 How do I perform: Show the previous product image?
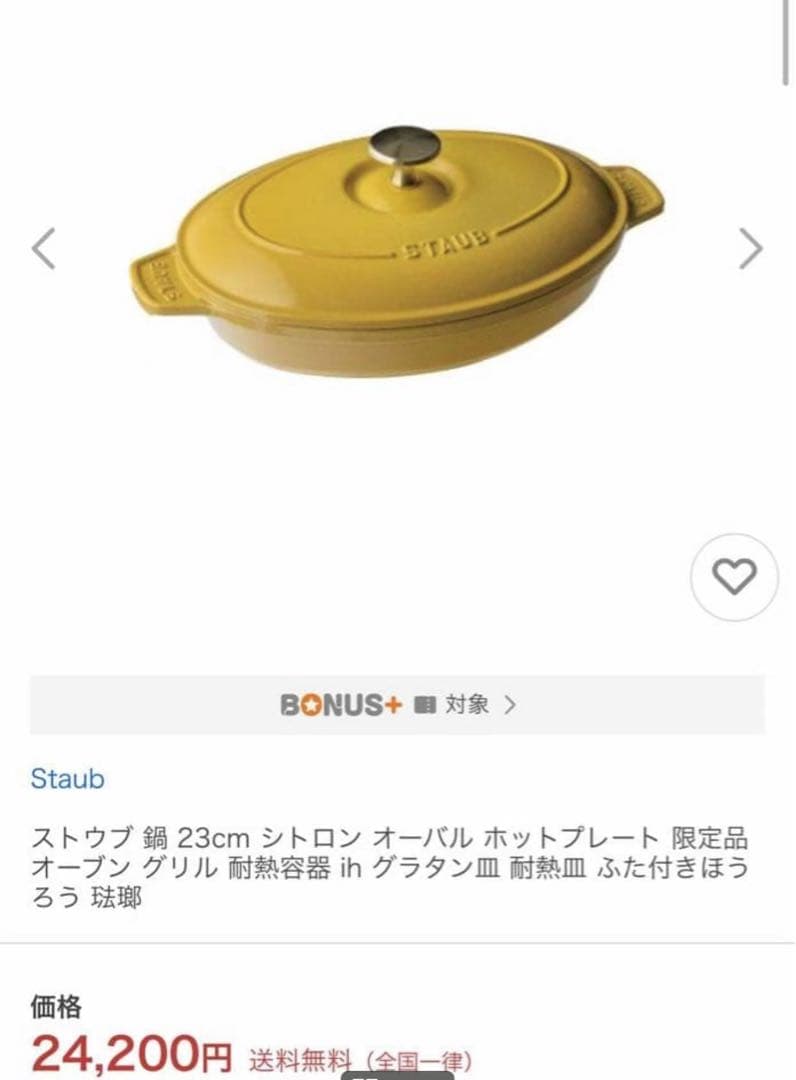coord(43,249)
